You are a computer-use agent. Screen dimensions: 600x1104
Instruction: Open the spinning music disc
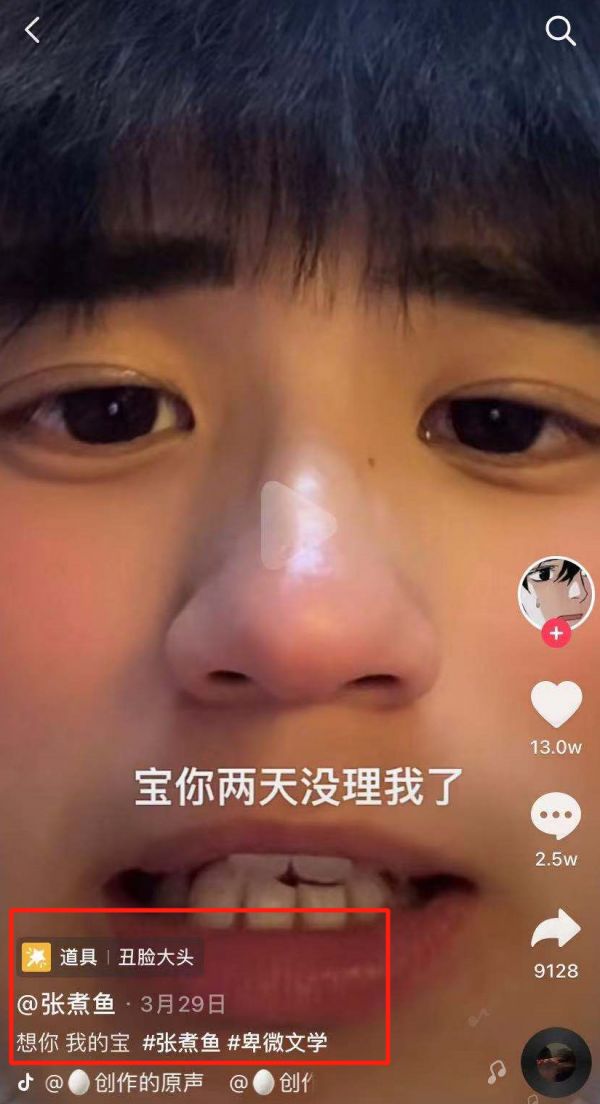click(556, 1063)
